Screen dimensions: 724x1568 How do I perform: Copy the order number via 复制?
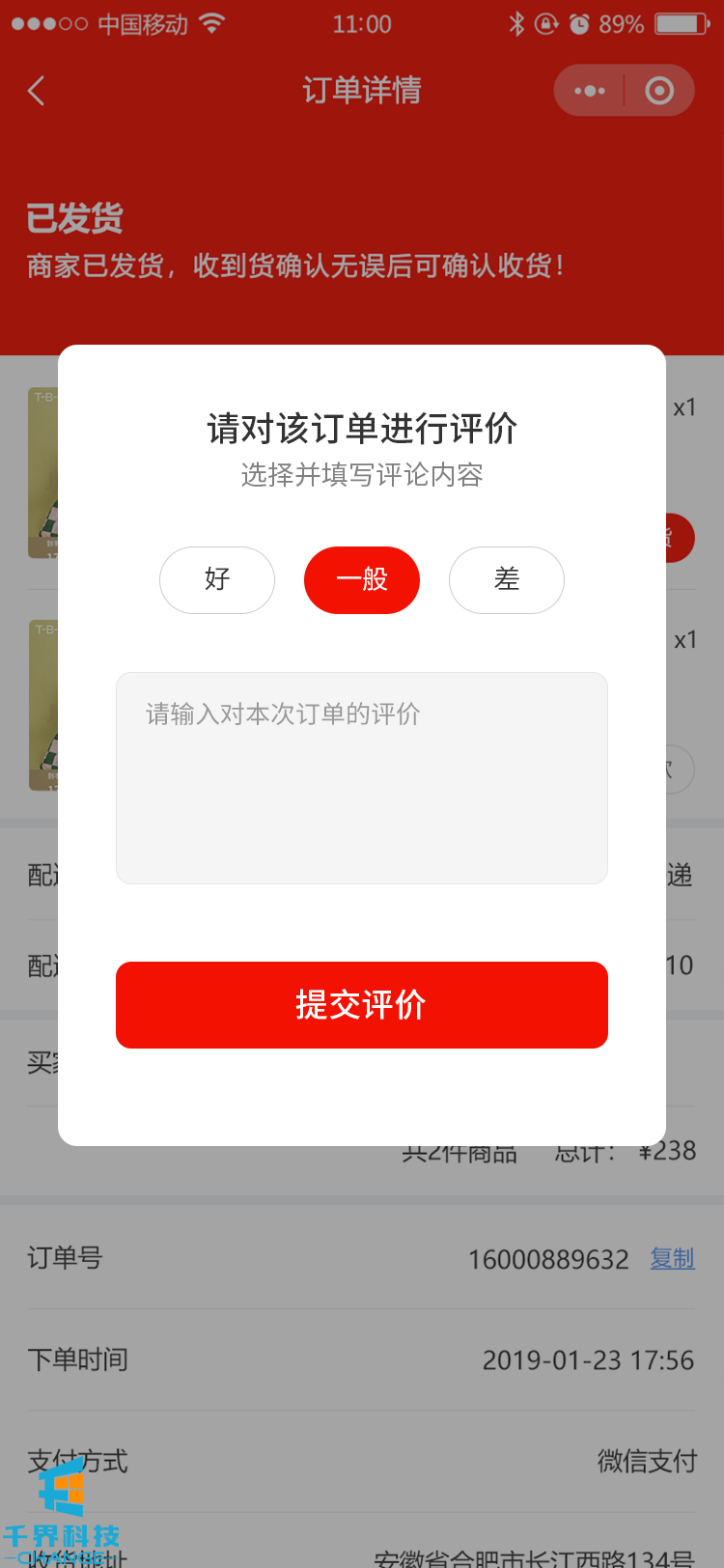coord(672,1258)
